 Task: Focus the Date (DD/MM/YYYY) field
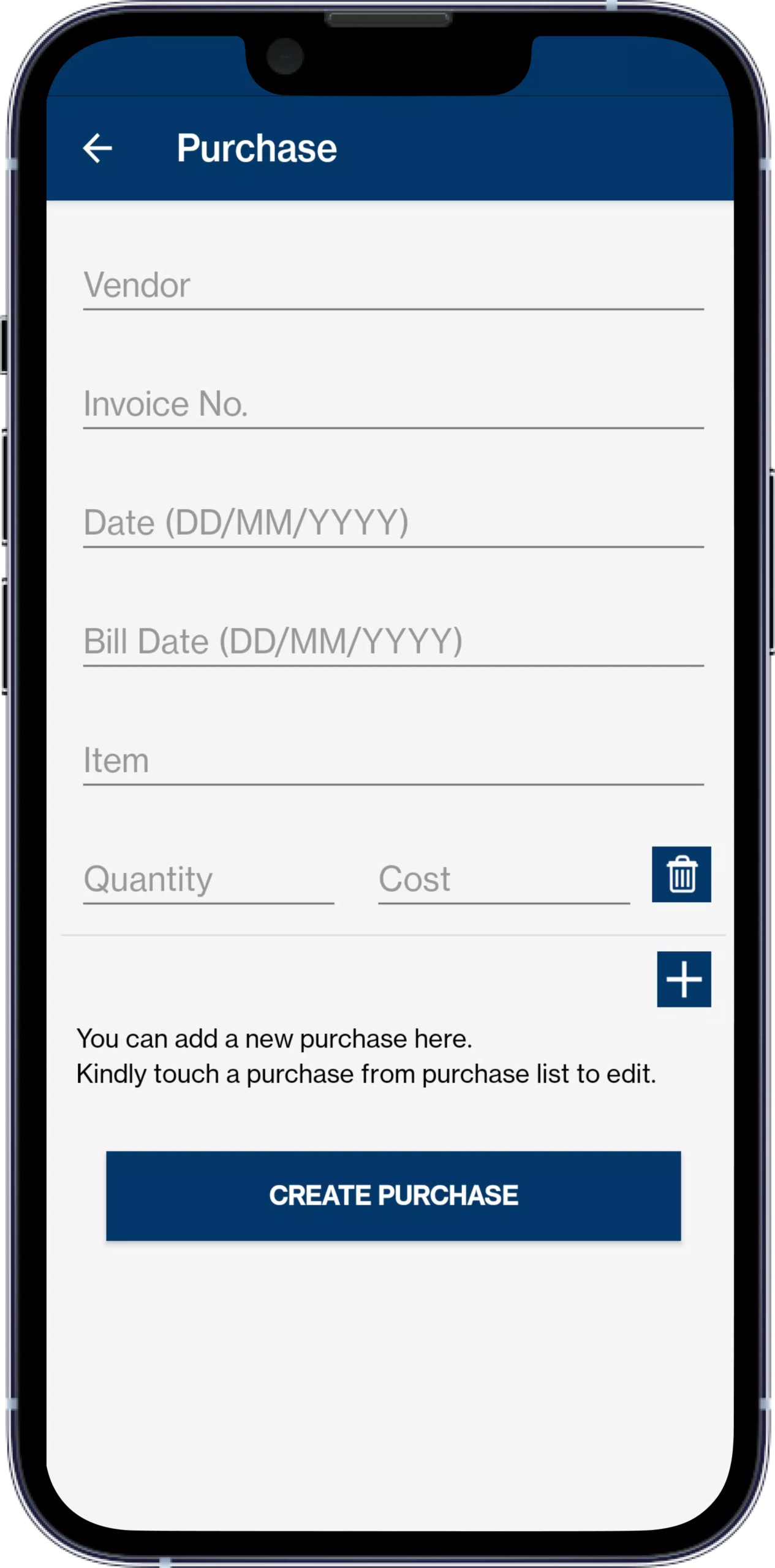tap(393, 523)
